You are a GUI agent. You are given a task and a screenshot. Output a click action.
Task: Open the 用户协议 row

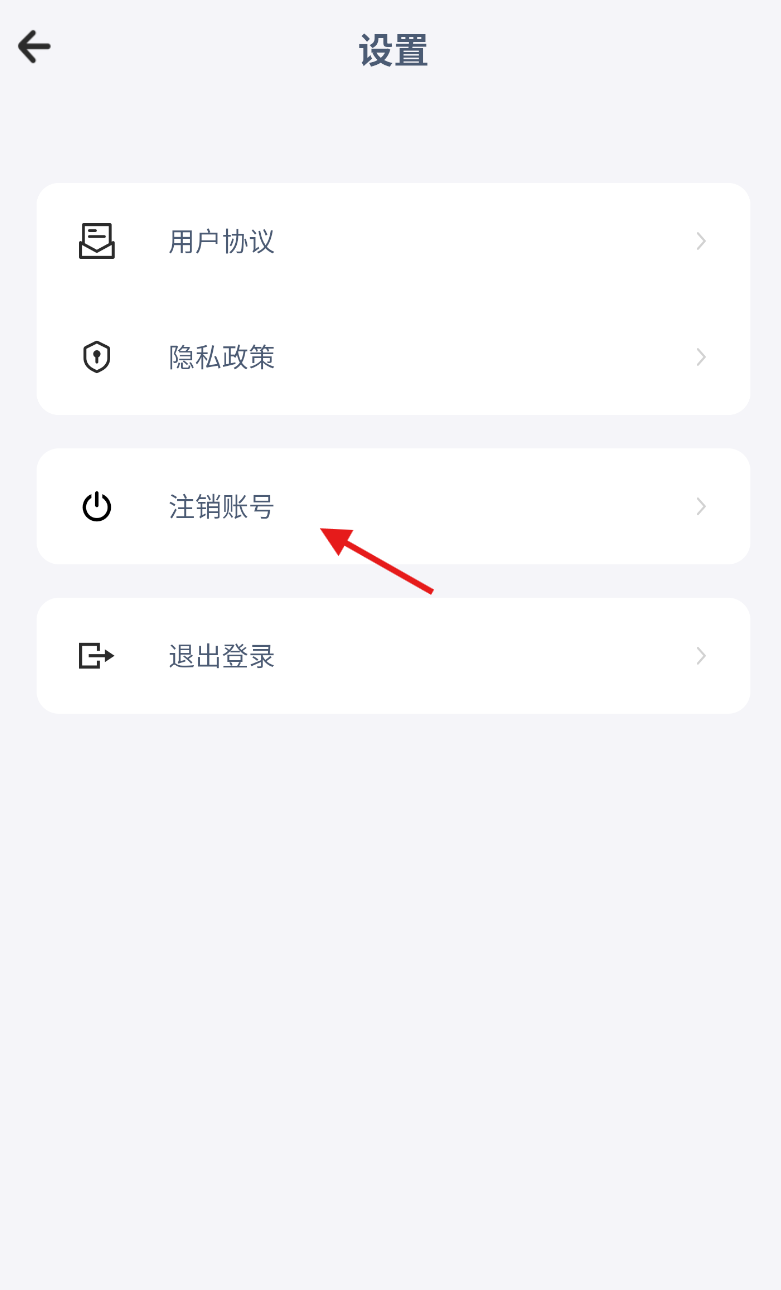[x=393, y=241]
